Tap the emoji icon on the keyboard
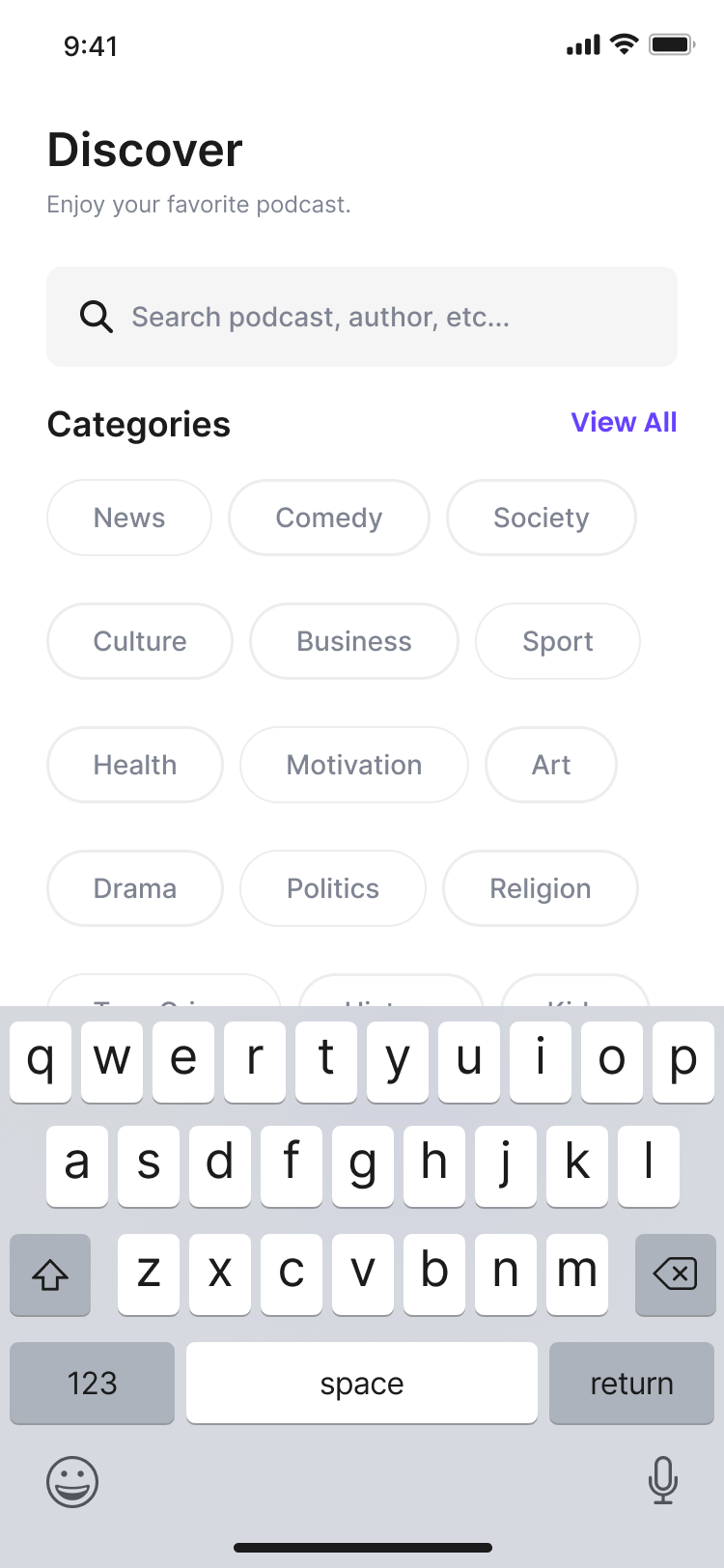724x1568 pixels. click(x=71, y=1482)
